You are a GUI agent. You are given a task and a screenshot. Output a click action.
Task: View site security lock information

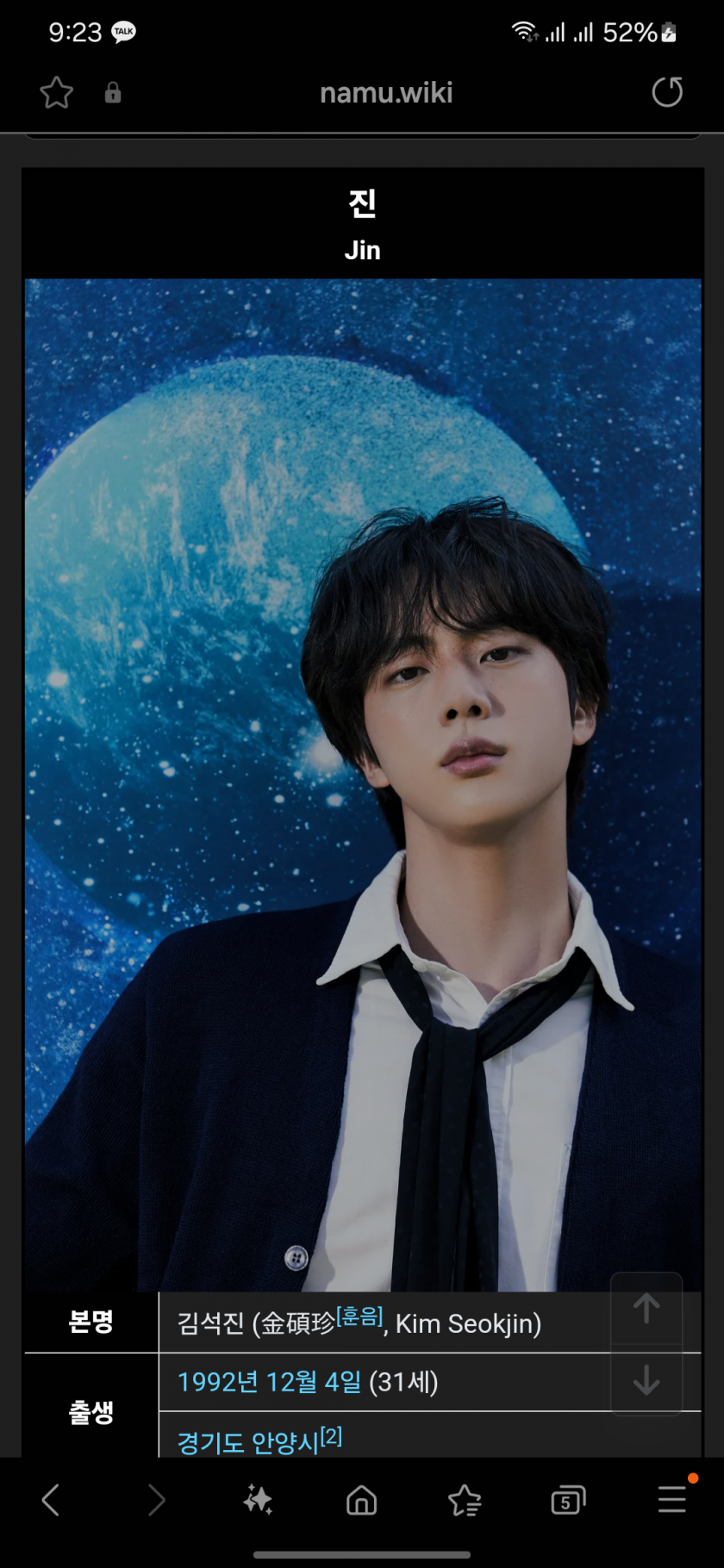click(x=113, y=93)
